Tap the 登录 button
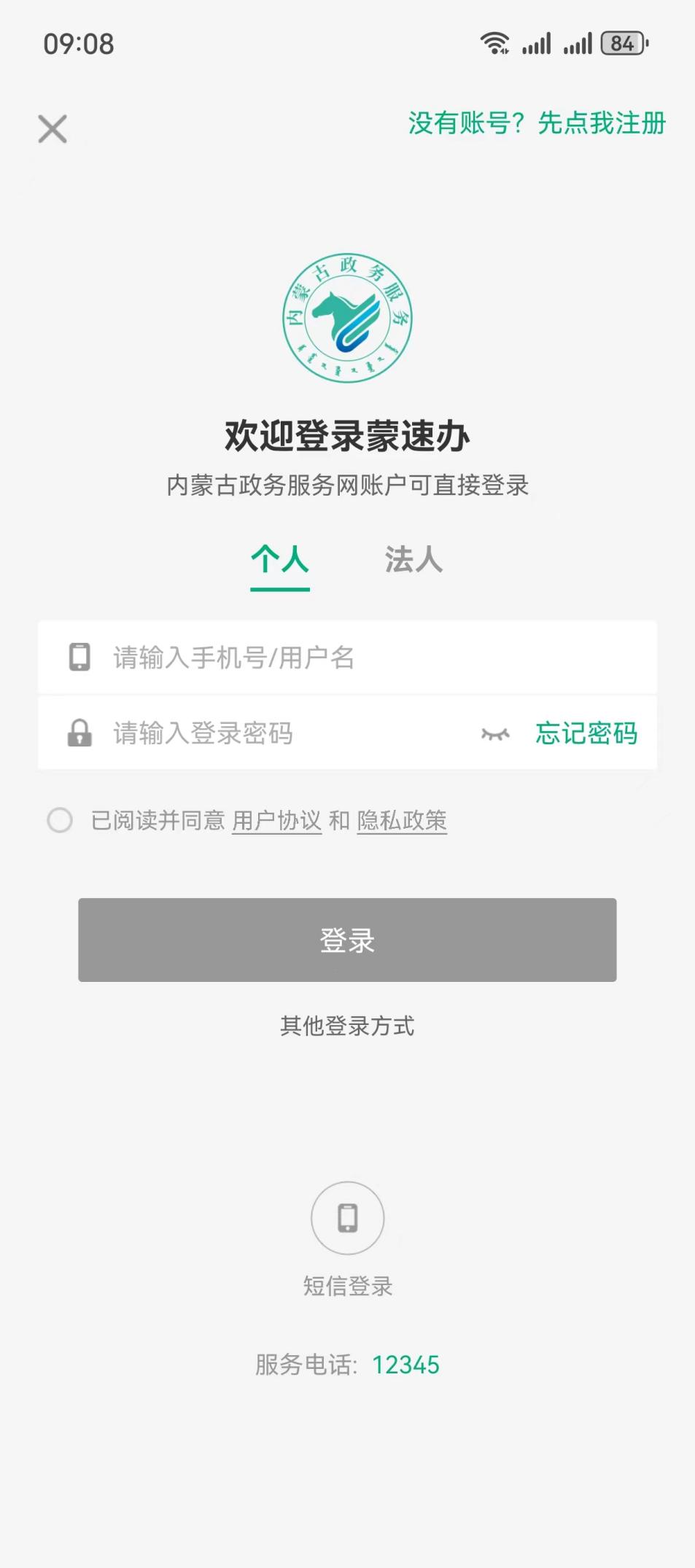The image size is (695, 1568). pyautogui.click(x=347, y=940)
